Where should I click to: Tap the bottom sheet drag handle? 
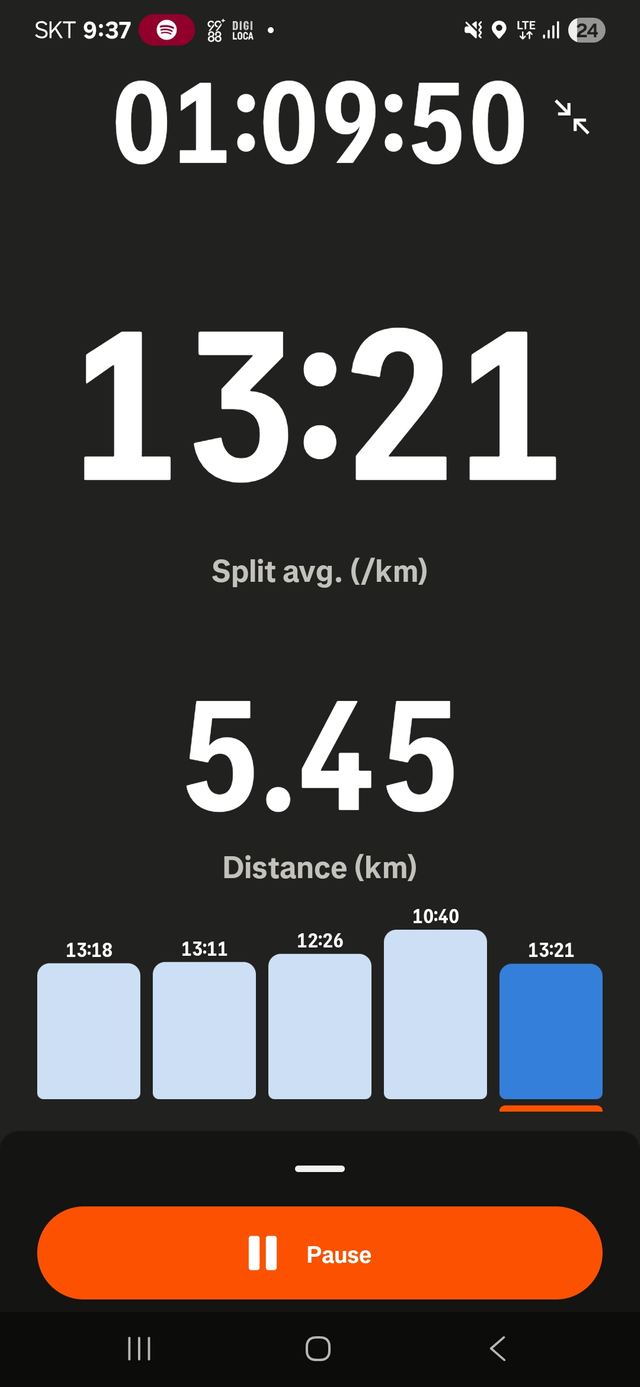tap(320, 1168)
